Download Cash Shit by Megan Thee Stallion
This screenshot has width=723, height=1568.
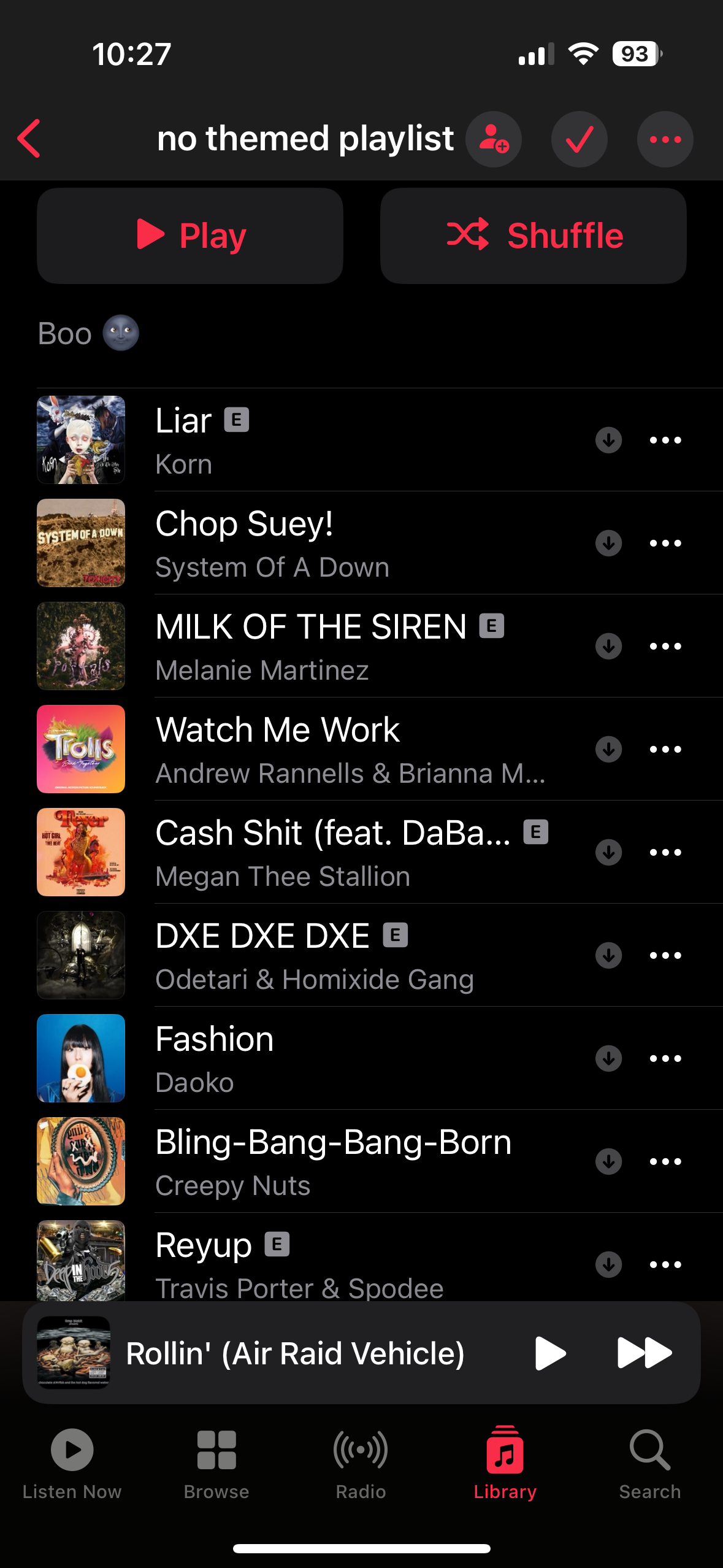coord(608,852)
